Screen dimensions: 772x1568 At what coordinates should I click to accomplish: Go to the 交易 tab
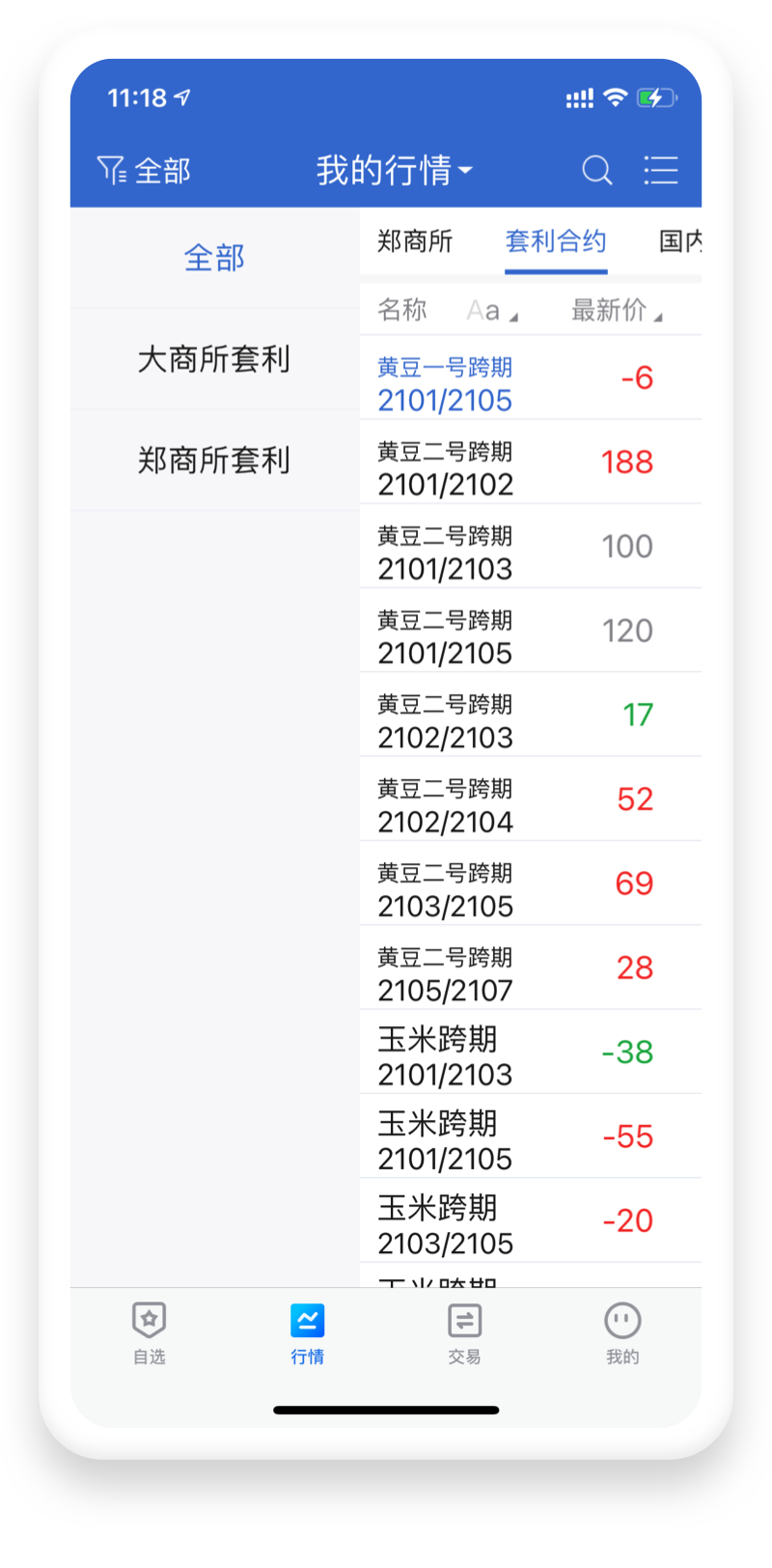pos(464,1333)
